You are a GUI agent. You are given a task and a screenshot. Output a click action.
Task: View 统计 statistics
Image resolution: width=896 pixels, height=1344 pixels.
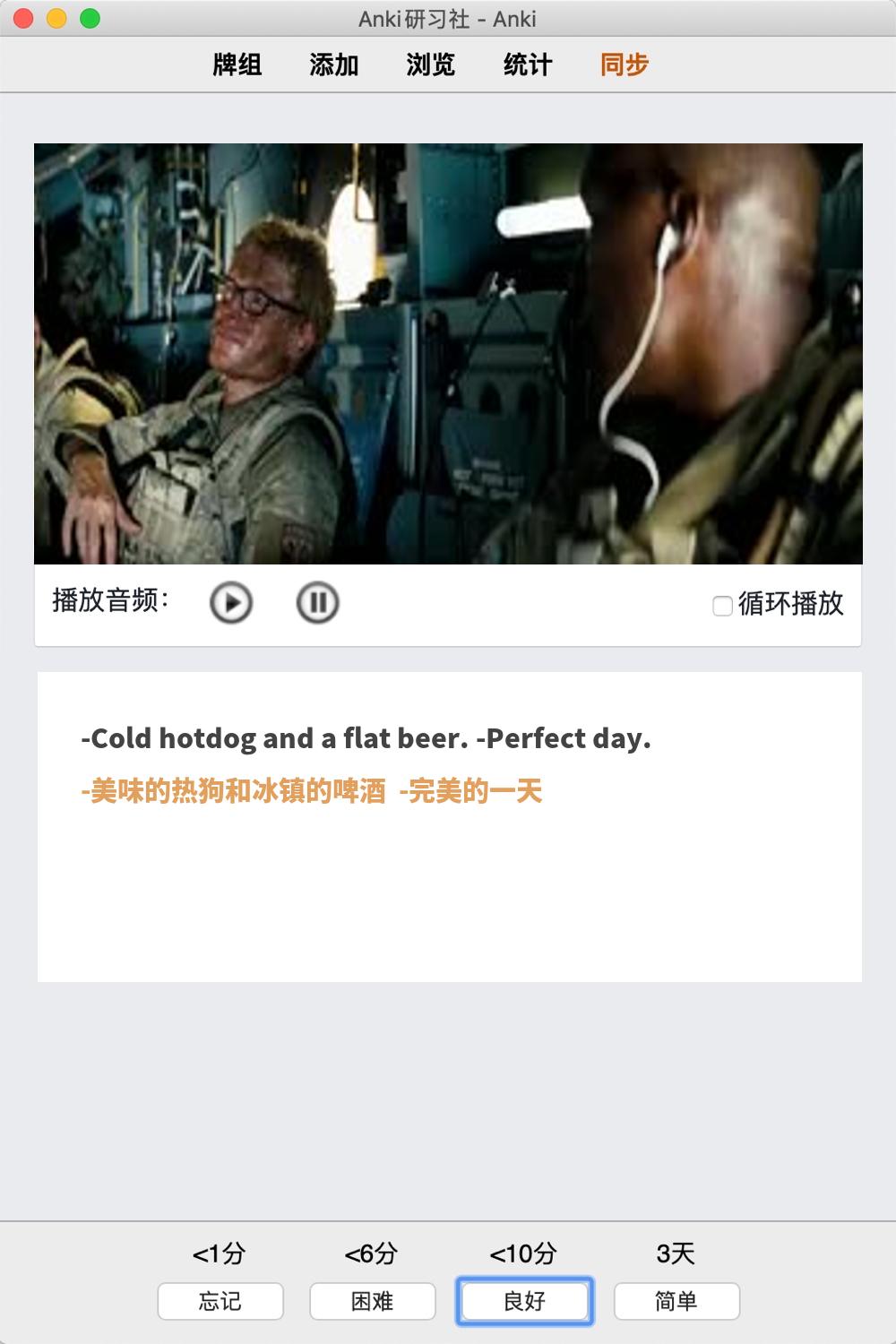click(x=528, y=65)
